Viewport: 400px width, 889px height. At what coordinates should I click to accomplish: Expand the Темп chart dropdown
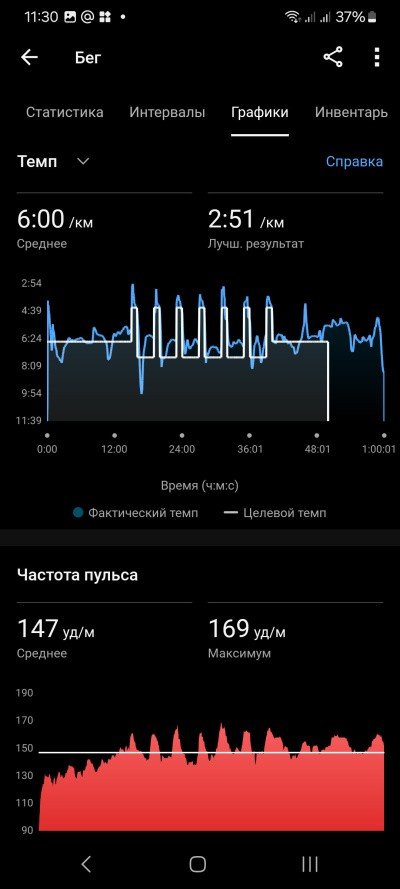[x=54, y=162]
